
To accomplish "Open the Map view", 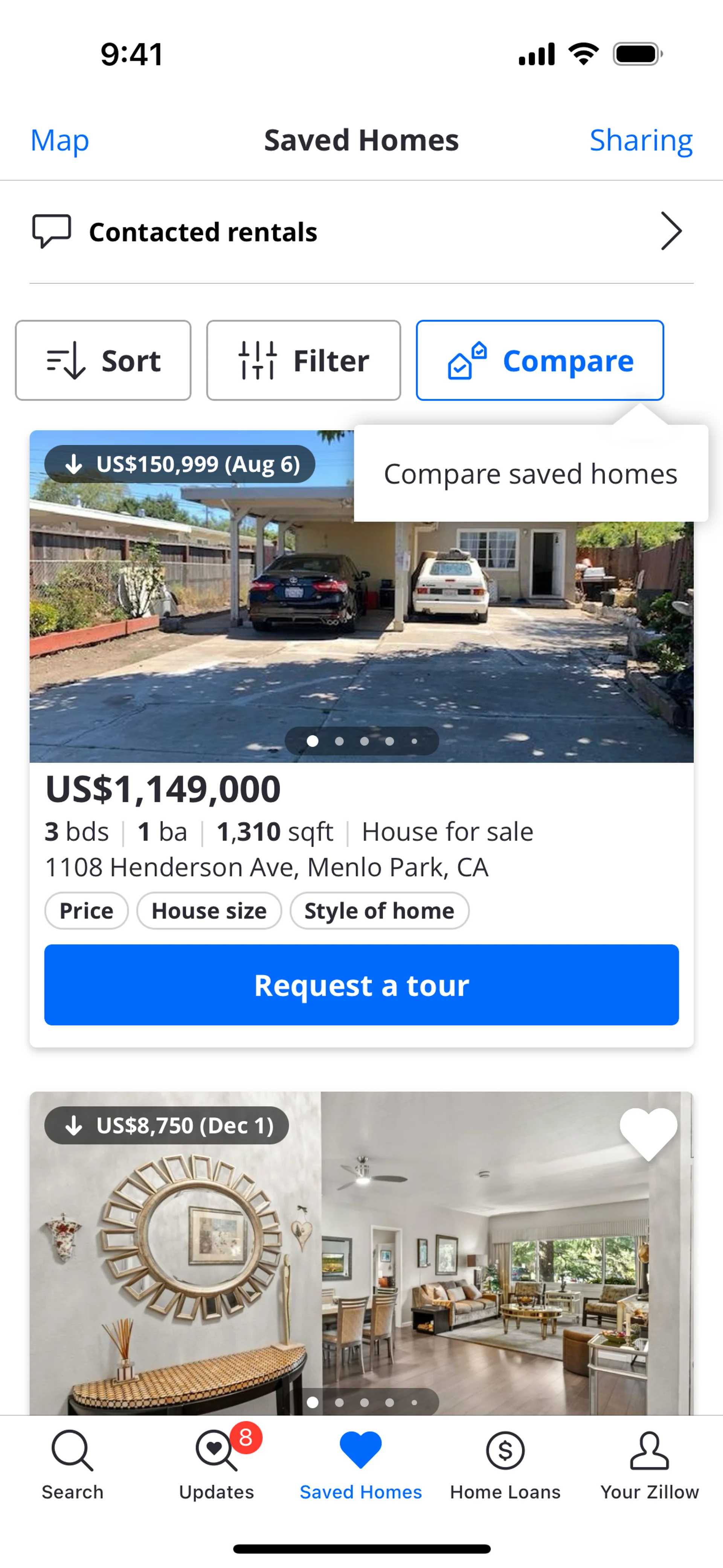I will coord(59,141).
